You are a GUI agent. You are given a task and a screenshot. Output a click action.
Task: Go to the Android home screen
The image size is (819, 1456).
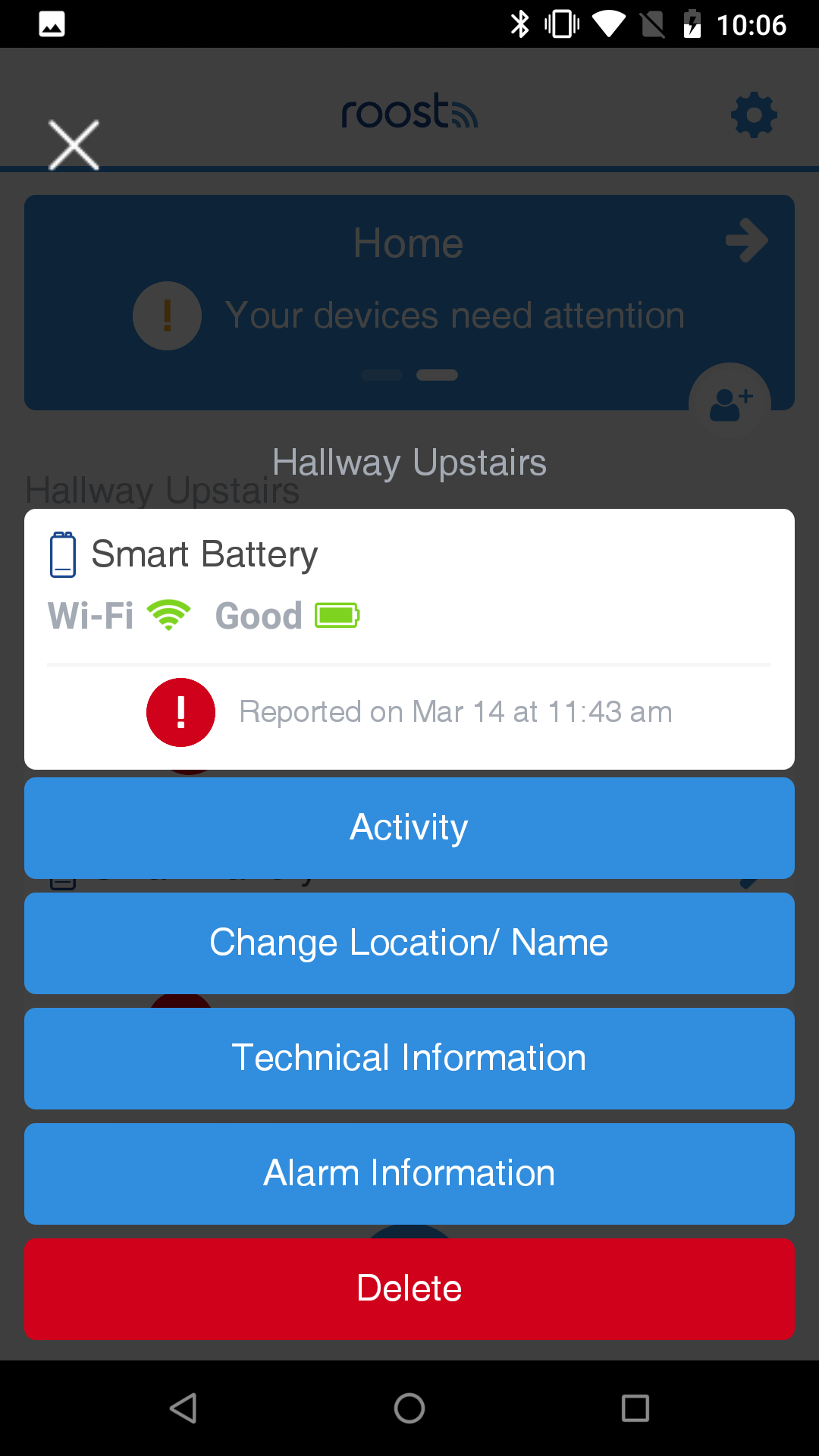click(409, 1408)
